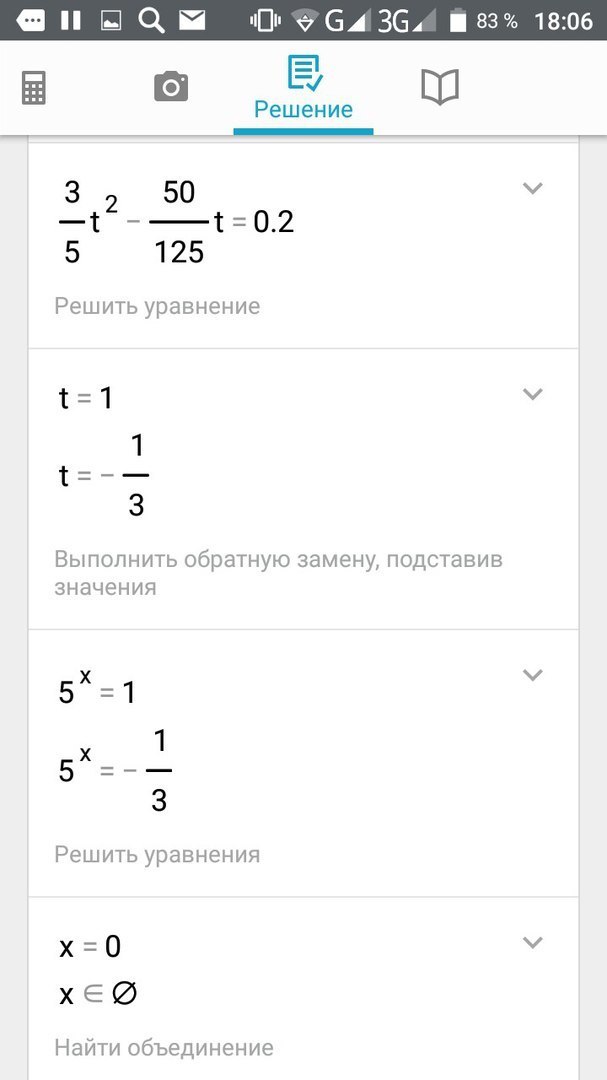Open the book notebook tab
607x1080 pixels.
coord(440,87)
